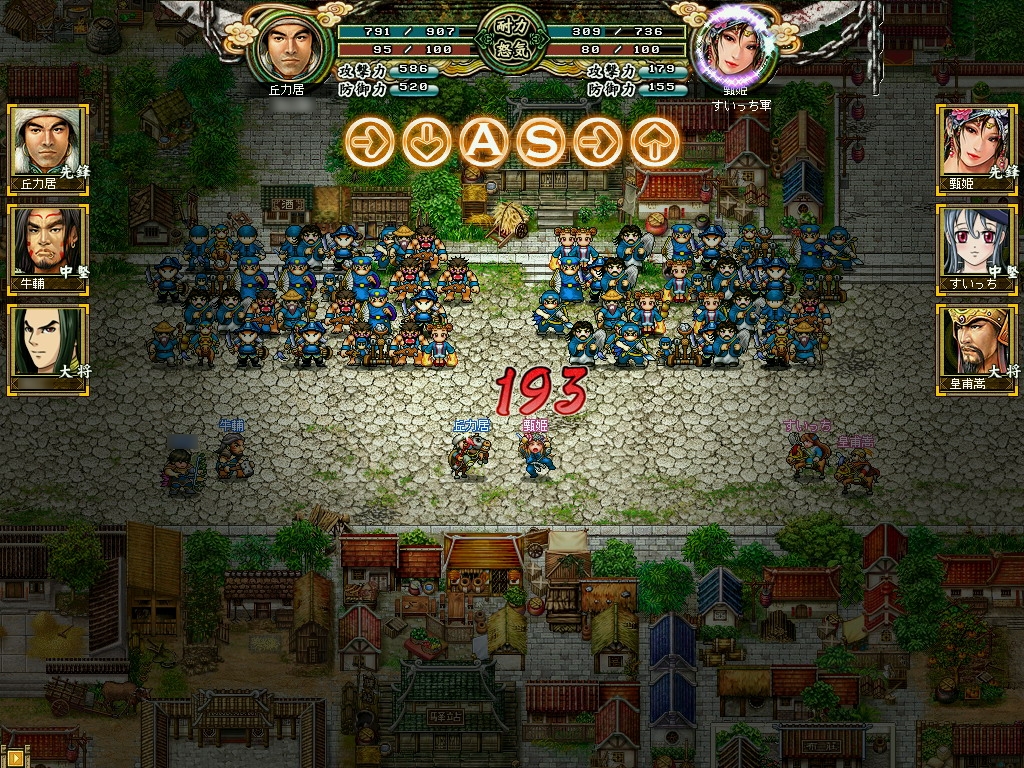Screen dimensions: 1024x768
Task: Select enemy mid-guard すいっち portrait card
Action: (x=975, y=248)
